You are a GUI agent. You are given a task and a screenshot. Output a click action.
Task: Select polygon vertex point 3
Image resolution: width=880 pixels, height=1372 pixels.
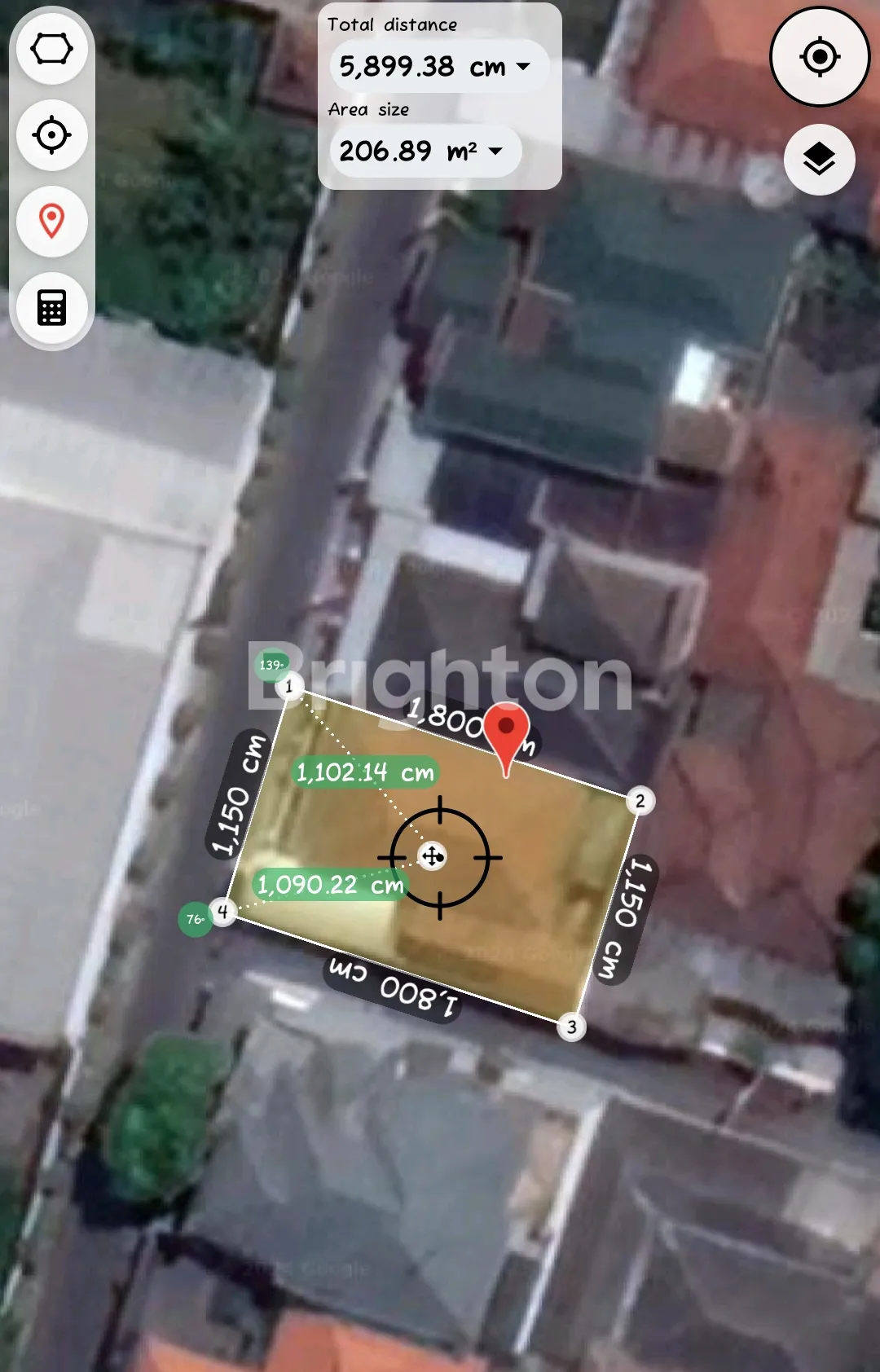coord(571,1027)
